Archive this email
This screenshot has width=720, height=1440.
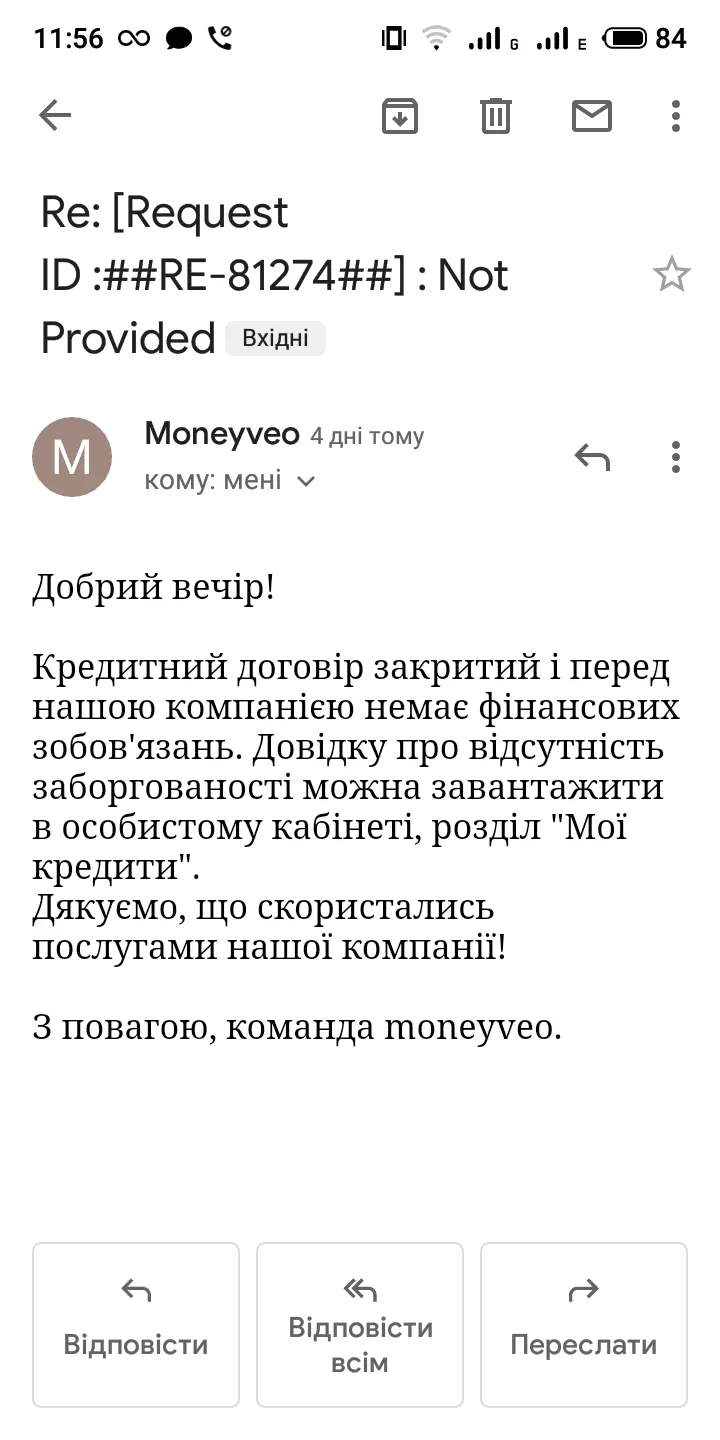(x=400, y=117)
